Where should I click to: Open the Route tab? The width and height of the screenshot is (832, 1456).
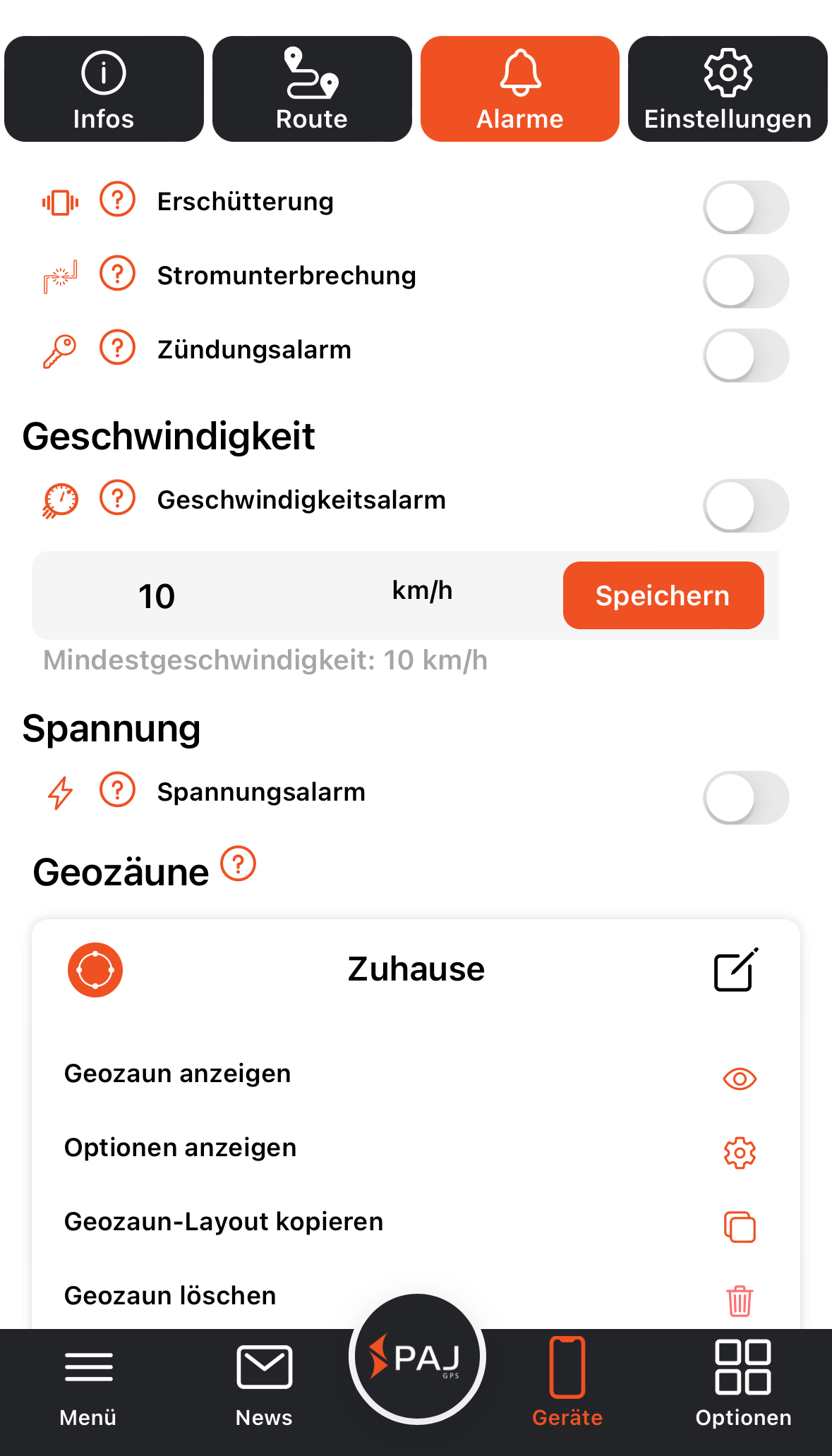click(312, 89)
